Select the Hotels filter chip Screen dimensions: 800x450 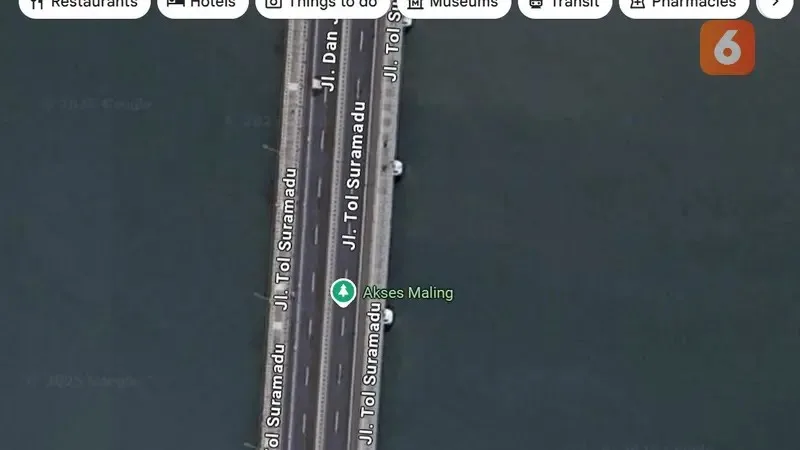point(201,5)
